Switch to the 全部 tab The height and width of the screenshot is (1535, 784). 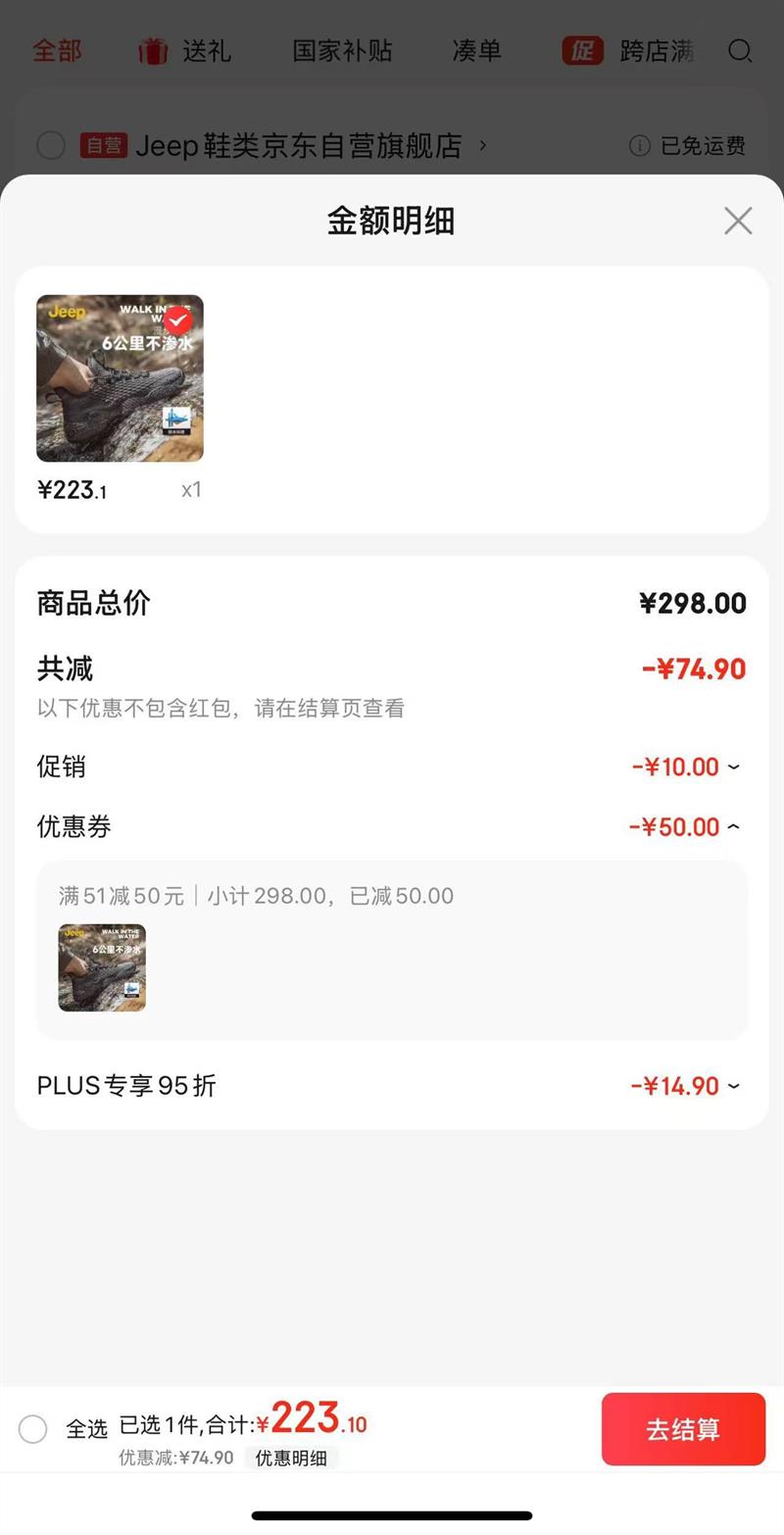(x=57, y=51)
